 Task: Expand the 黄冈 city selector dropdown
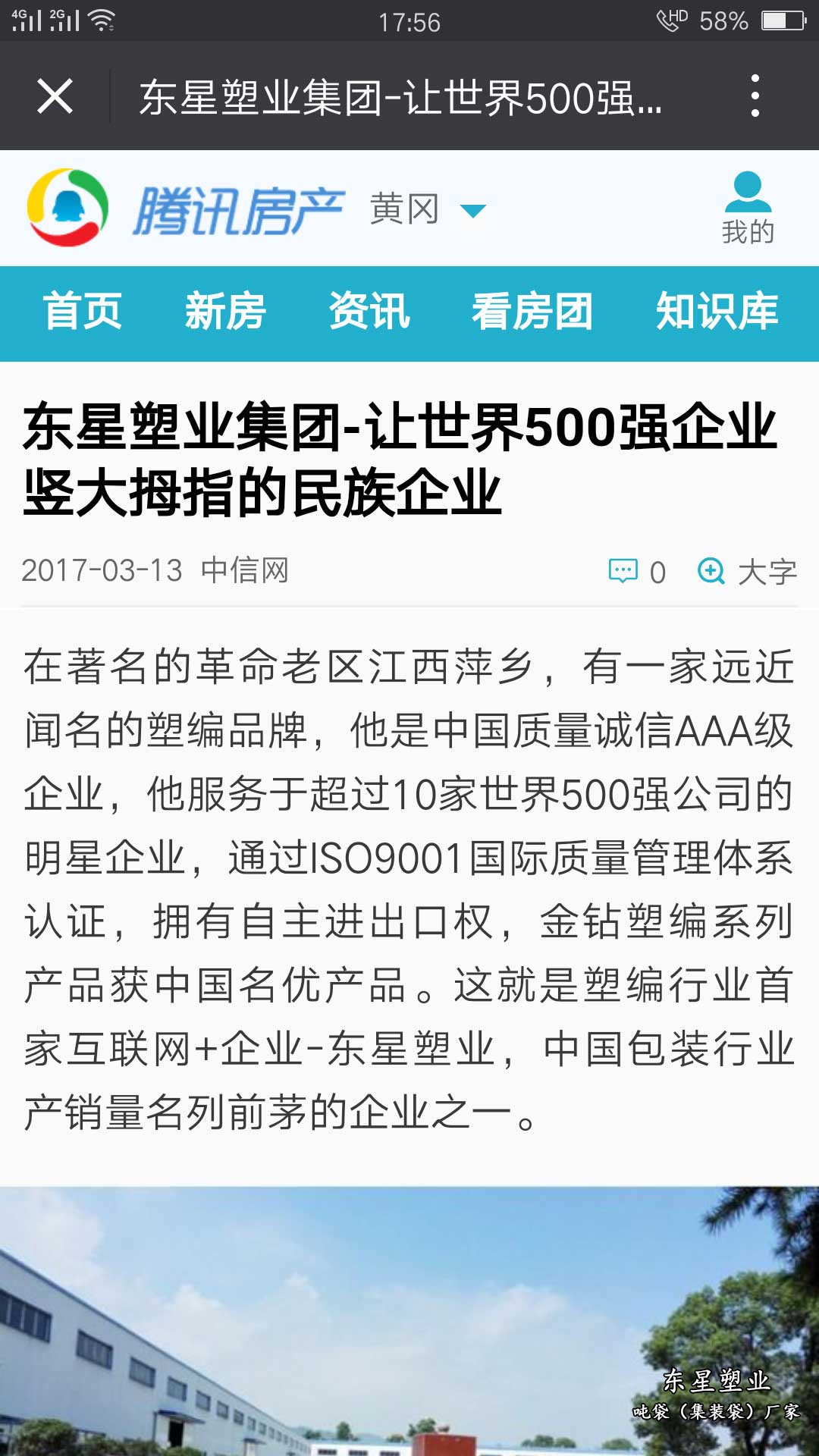click(406, 209)
